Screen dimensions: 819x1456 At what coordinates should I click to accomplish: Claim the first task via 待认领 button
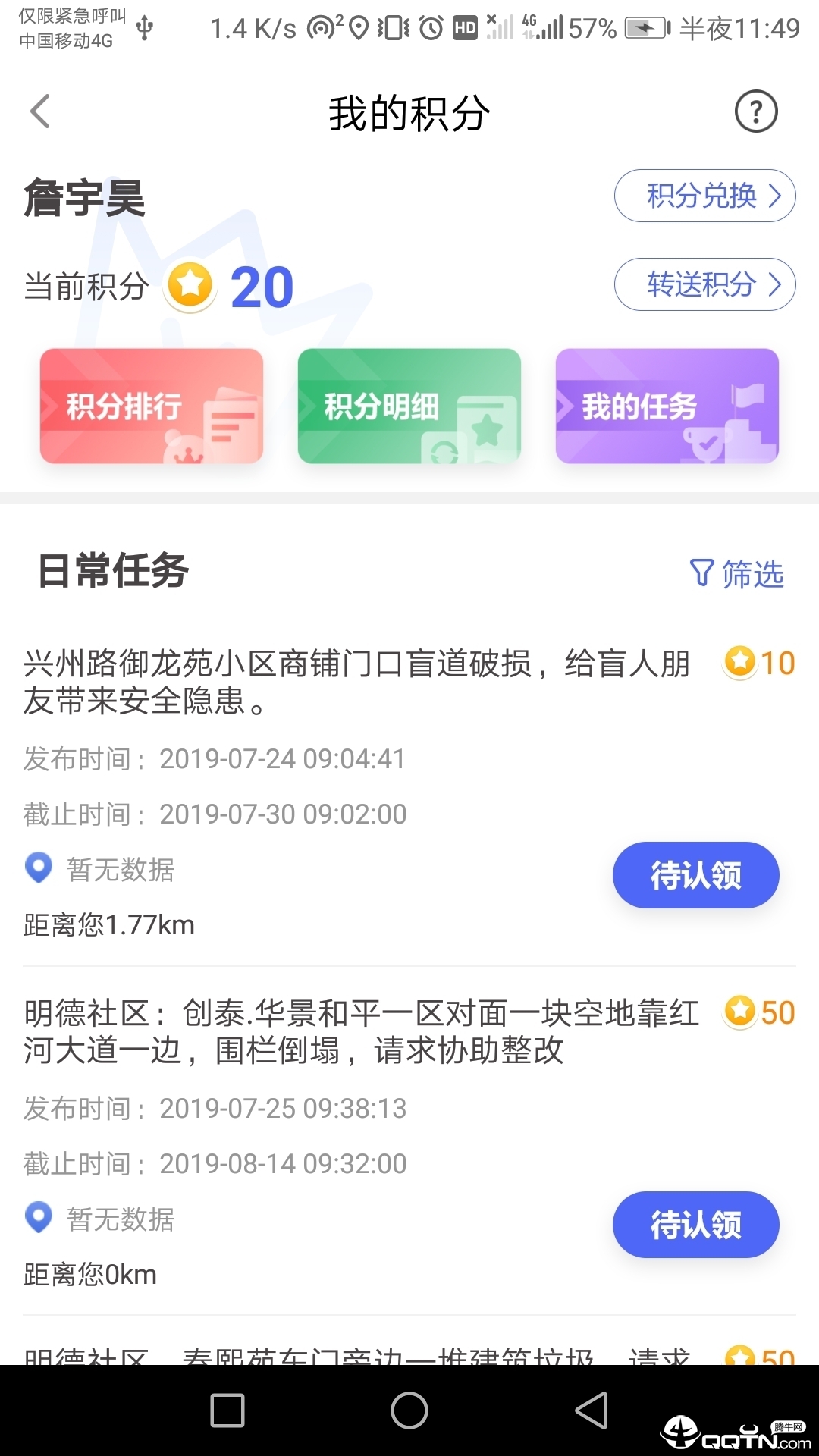[x=695, y=874]
